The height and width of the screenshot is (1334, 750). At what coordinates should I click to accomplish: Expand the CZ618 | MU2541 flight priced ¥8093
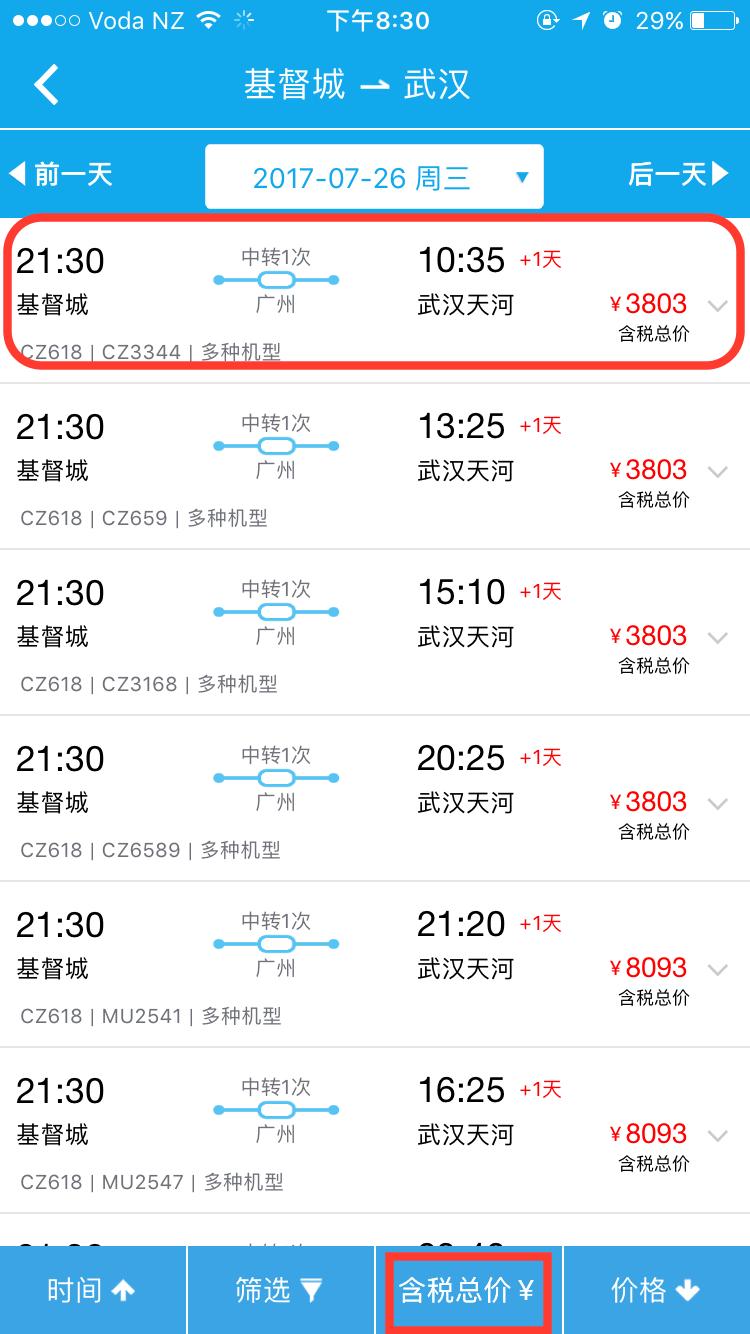(x=719, y=968)
